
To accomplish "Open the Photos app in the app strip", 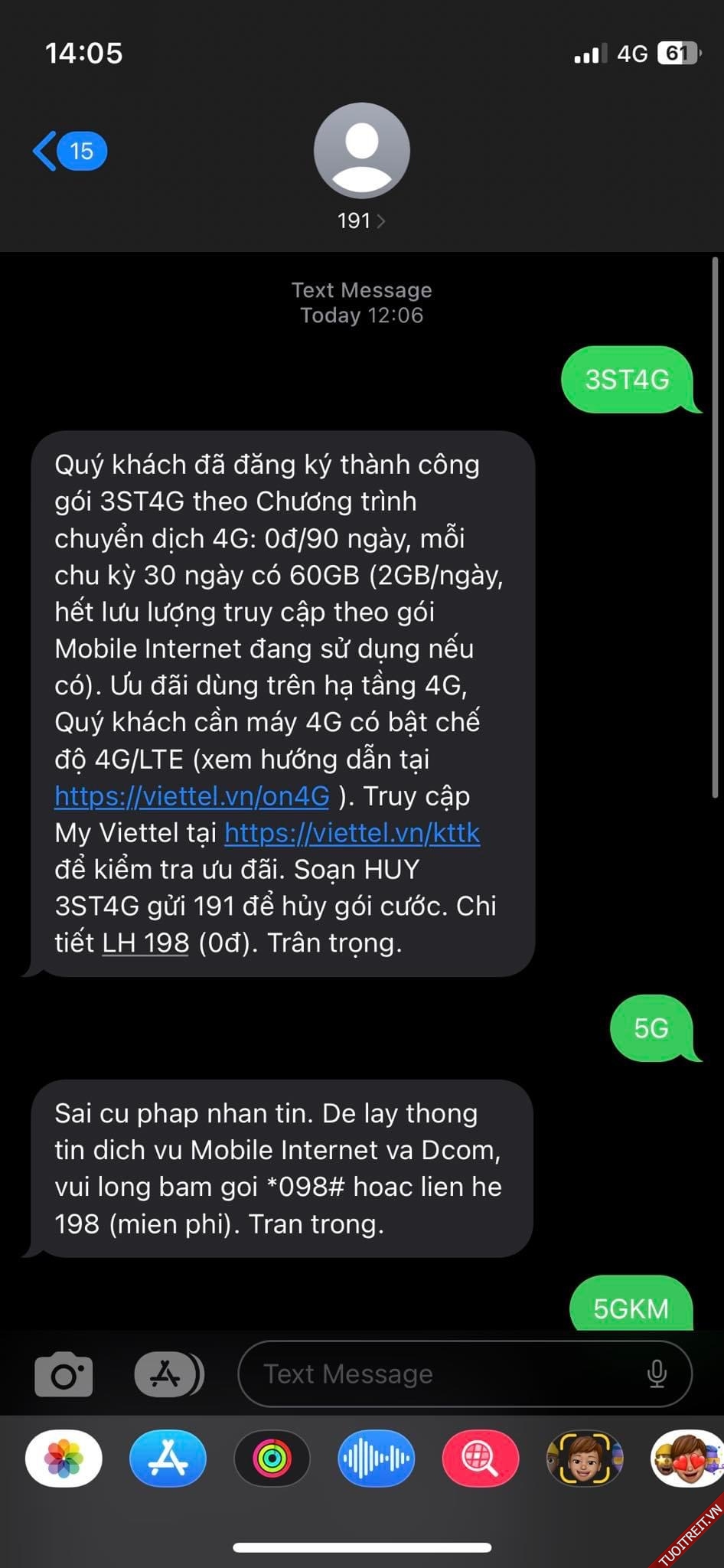I will tap(64, 1458).
